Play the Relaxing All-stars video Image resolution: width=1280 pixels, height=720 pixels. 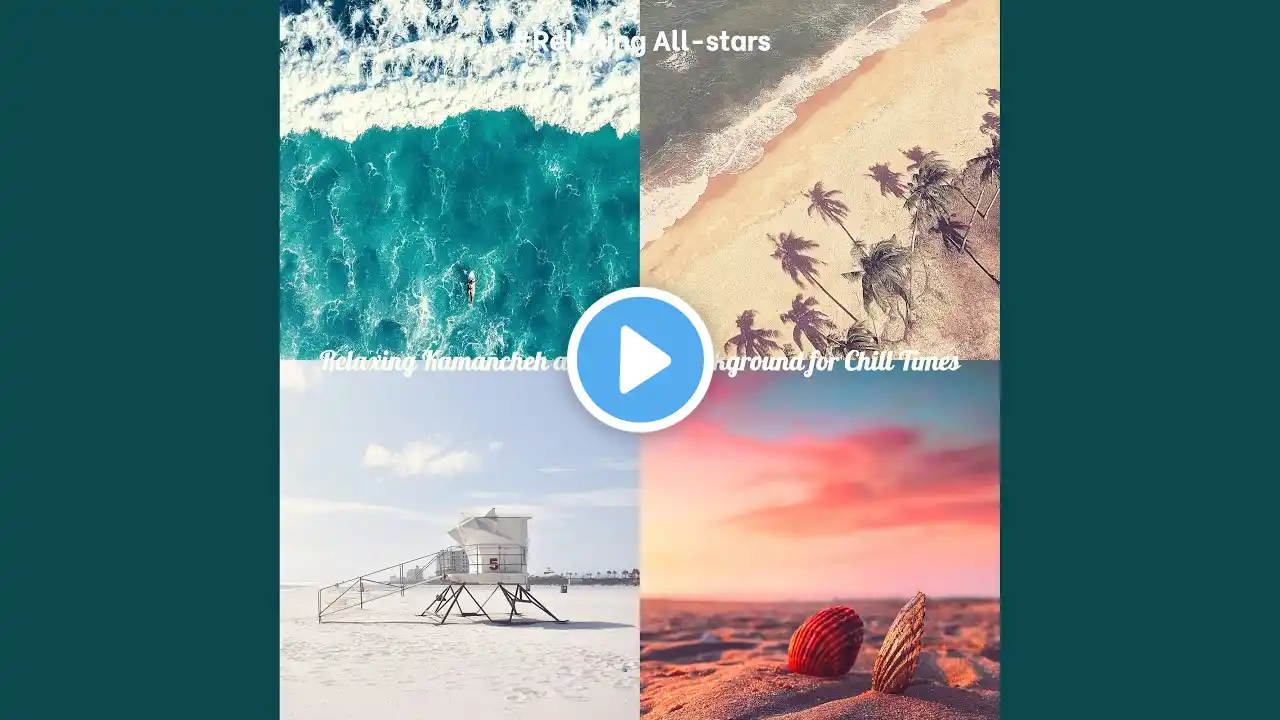(640, 360)
